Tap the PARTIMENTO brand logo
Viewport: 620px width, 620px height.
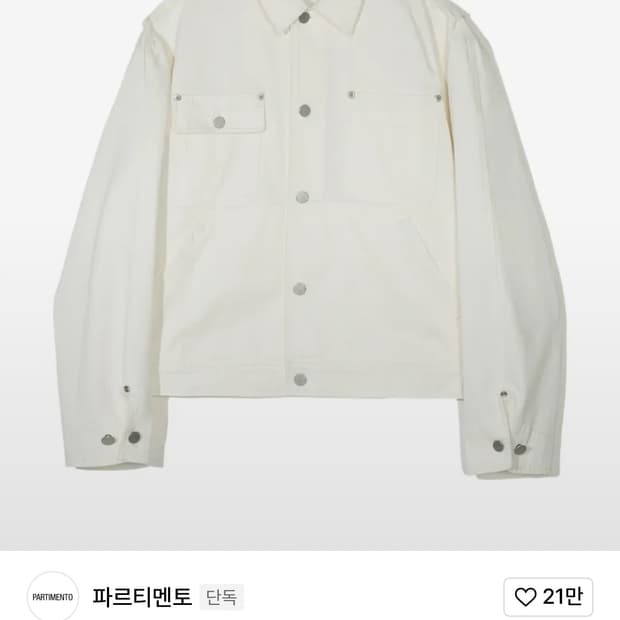[x=53, y=597]
